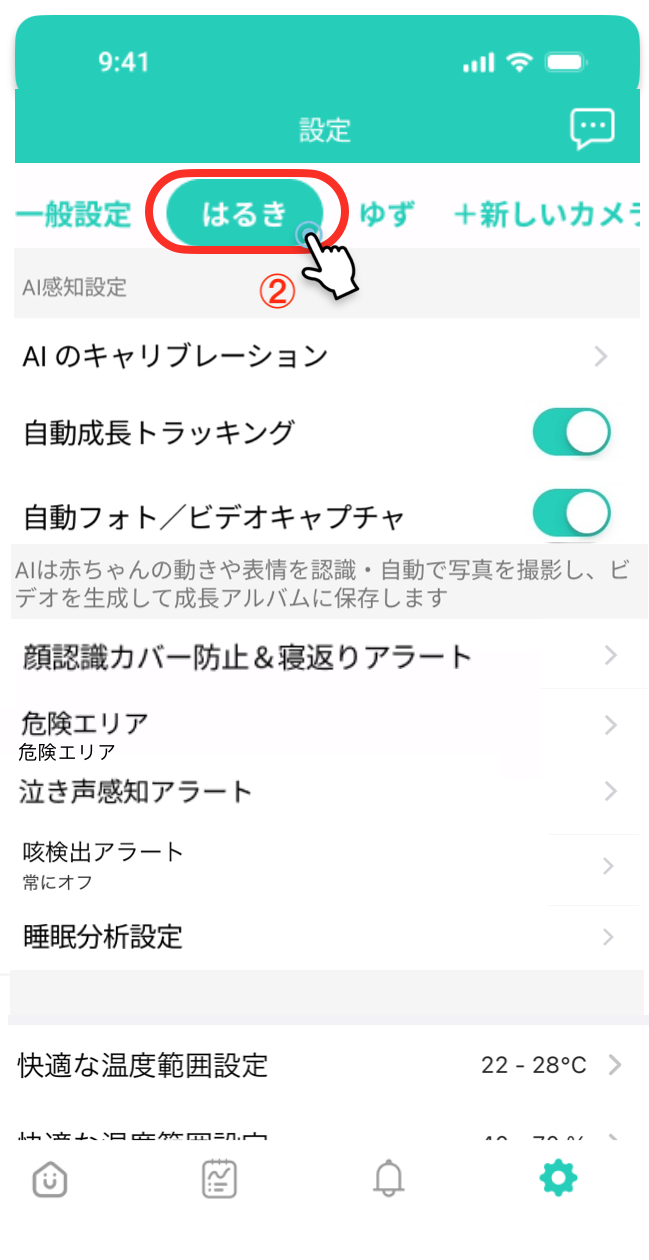Viewport: 649px width, 1260px height.
Task: Switch to the 一般設定 tab
Action: [x=74, y=214]
